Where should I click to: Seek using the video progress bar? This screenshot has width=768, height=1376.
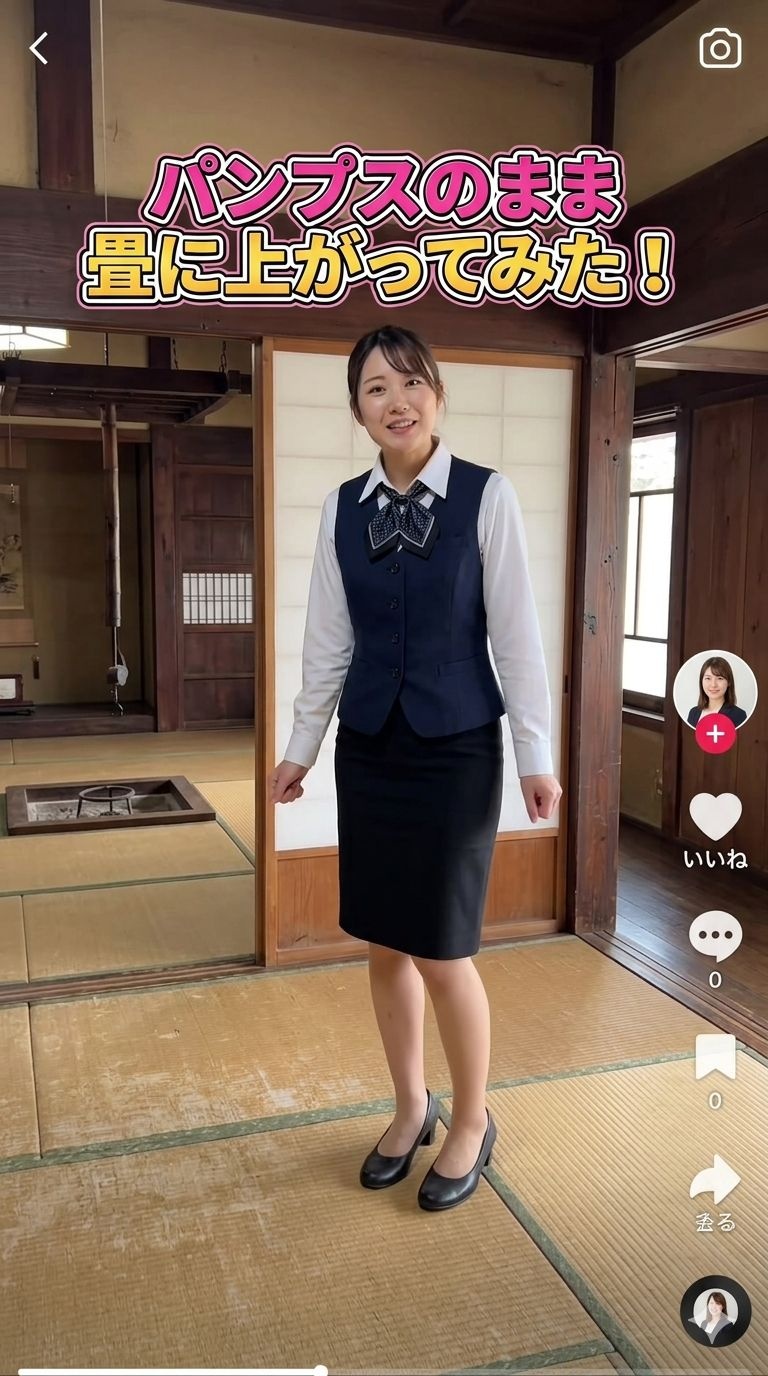(x=384, y=1371)
